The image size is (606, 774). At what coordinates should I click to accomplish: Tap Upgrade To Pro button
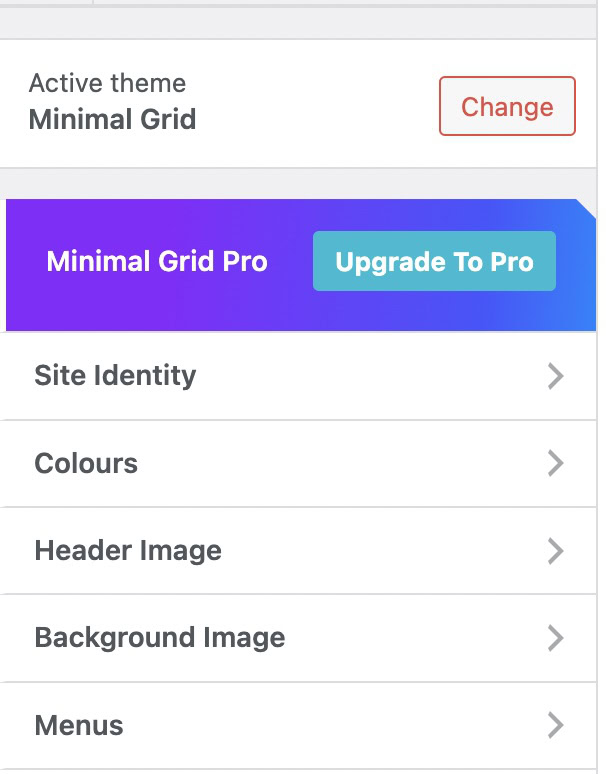tap(434, 262)
